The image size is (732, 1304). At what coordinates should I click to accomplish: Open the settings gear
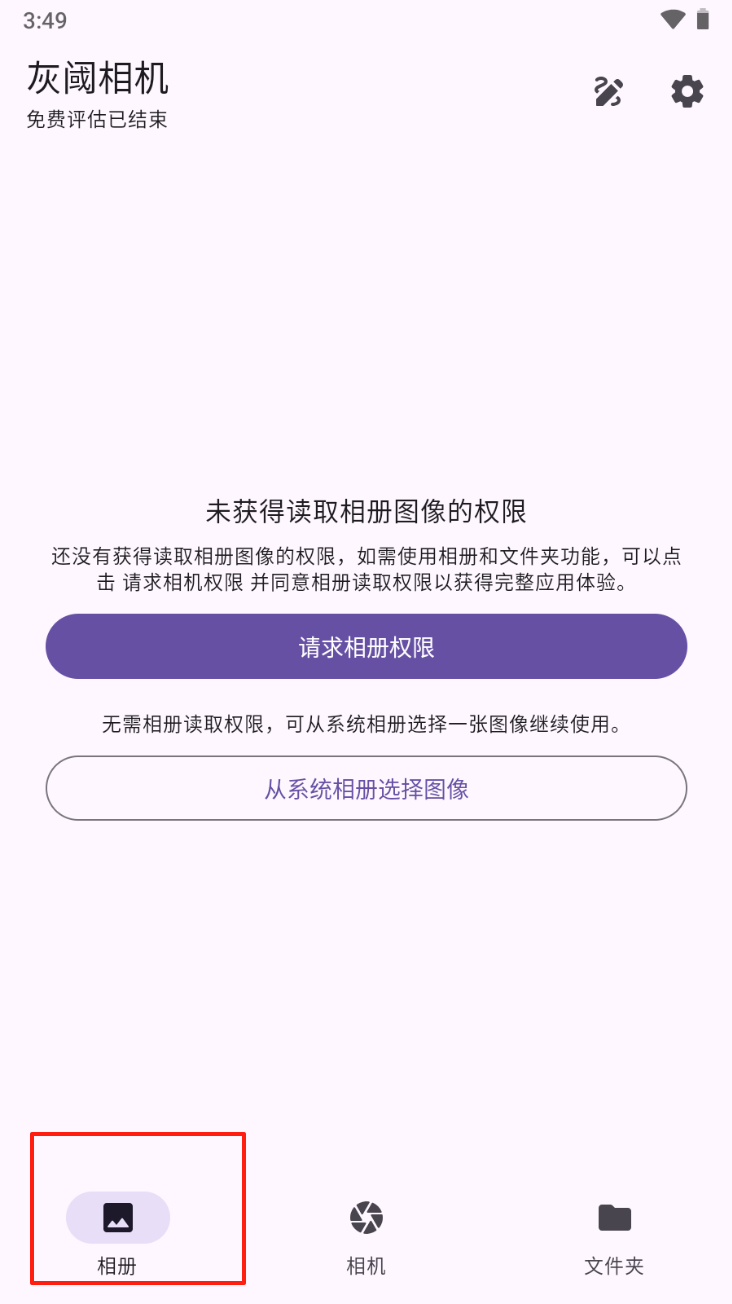click(687, 92)
